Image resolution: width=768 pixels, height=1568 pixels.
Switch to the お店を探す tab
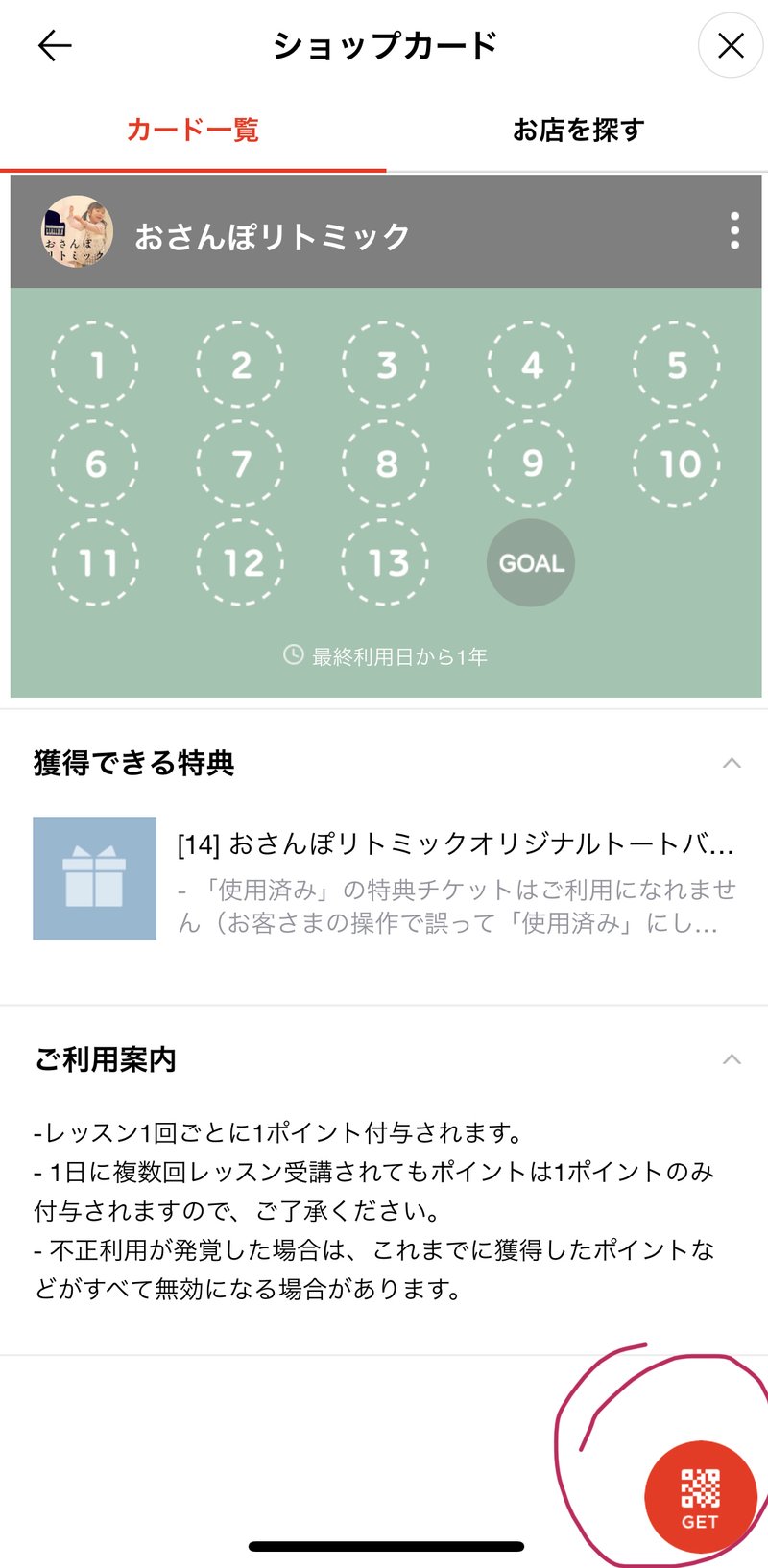[x=578, y=130]
